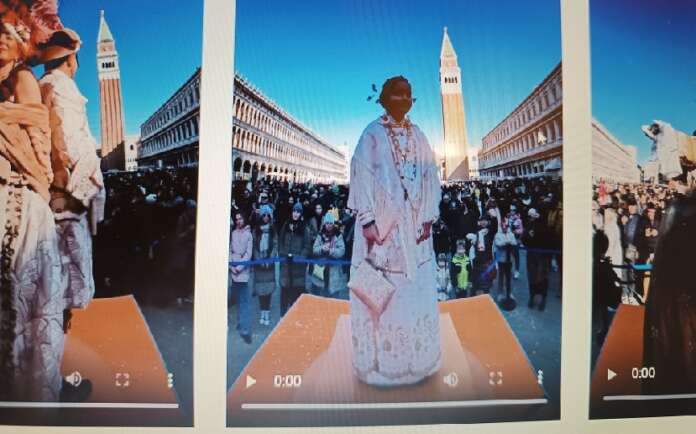Mute the video of the white-robed masked figure
This screenshot has height=434, width=696.
450,379
